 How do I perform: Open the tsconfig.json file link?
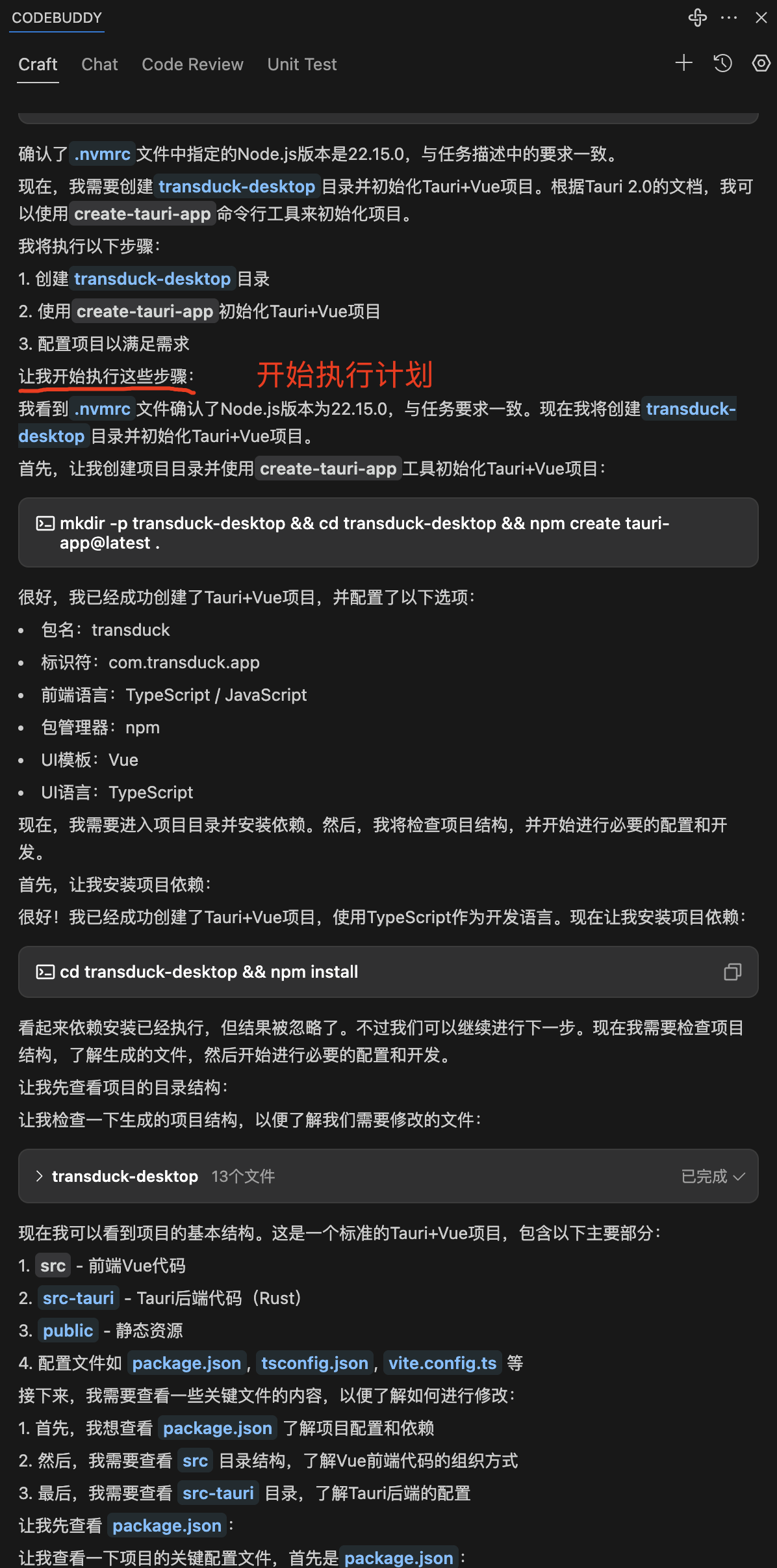coord(314,1363)
